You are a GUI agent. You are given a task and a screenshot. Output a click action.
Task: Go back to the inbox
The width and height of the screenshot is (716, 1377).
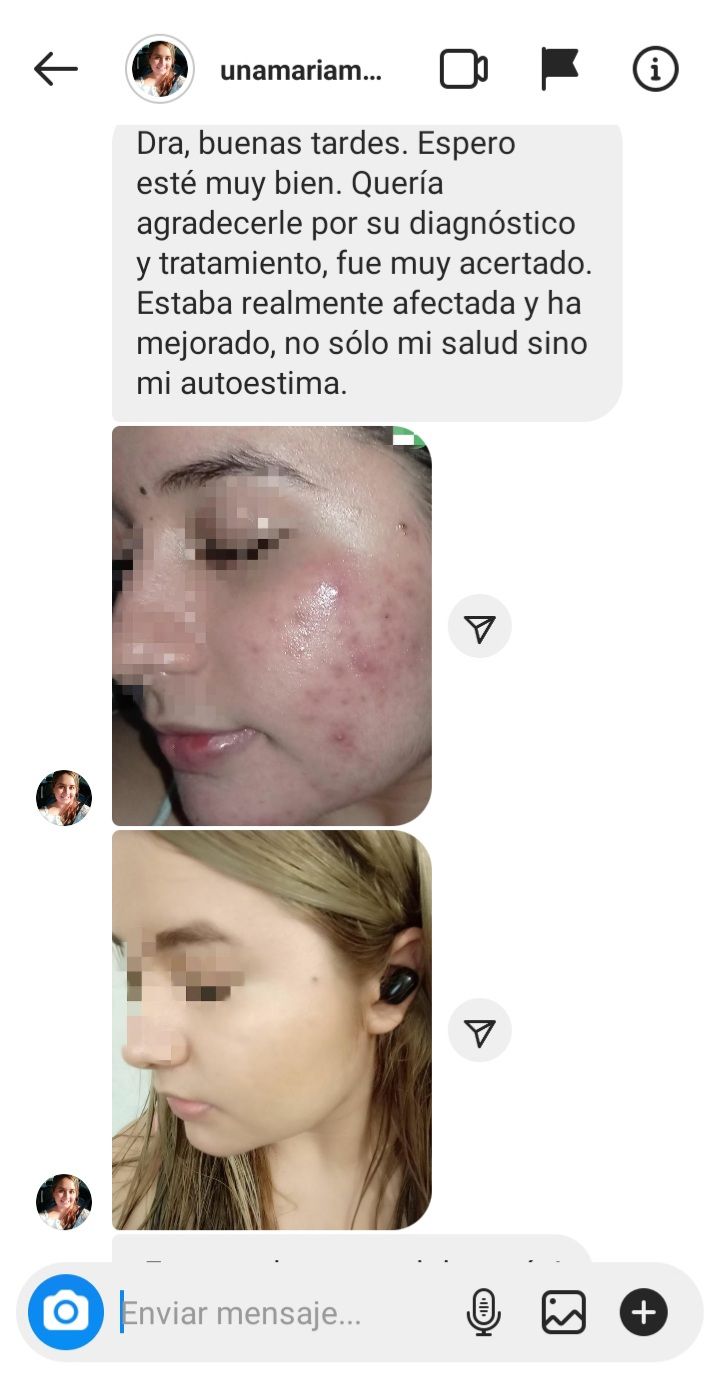pos(55,69)
